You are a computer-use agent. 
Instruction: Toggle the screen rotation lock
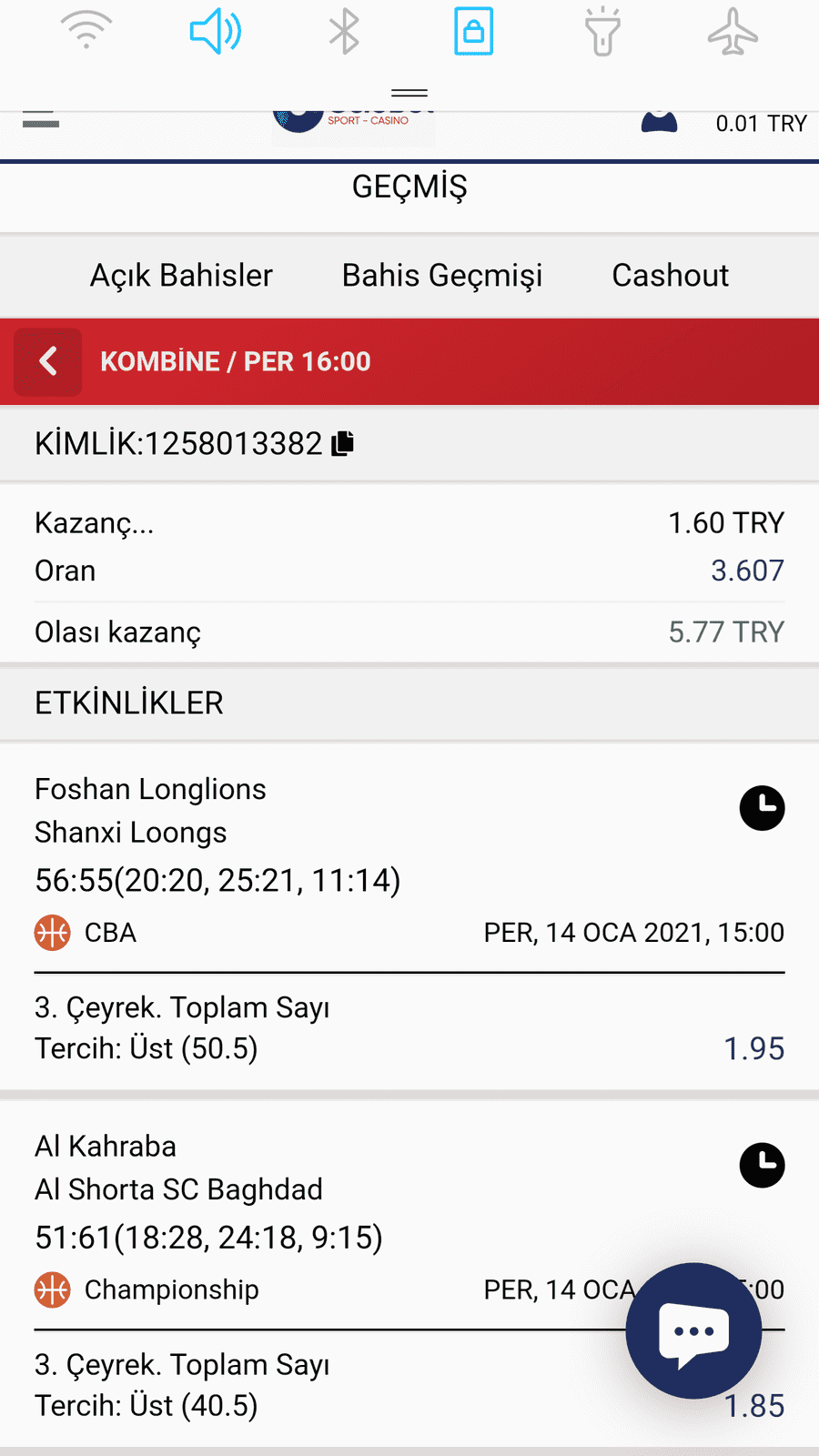pyautogui.click(x=473, y=32)
